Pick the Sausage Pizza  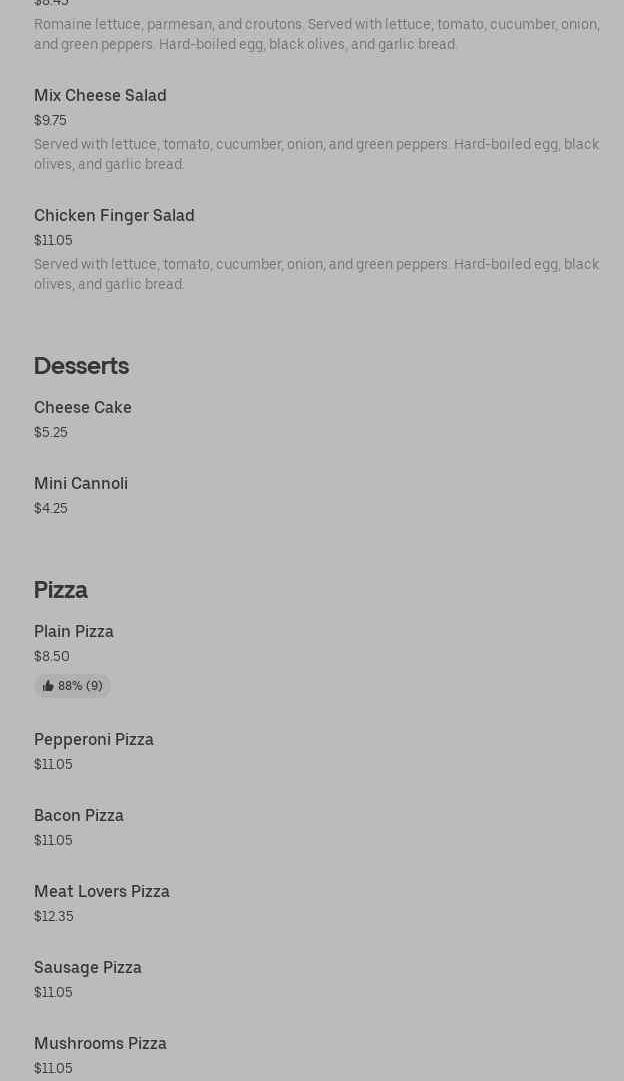pyautogui.click(x=88, y=968)
